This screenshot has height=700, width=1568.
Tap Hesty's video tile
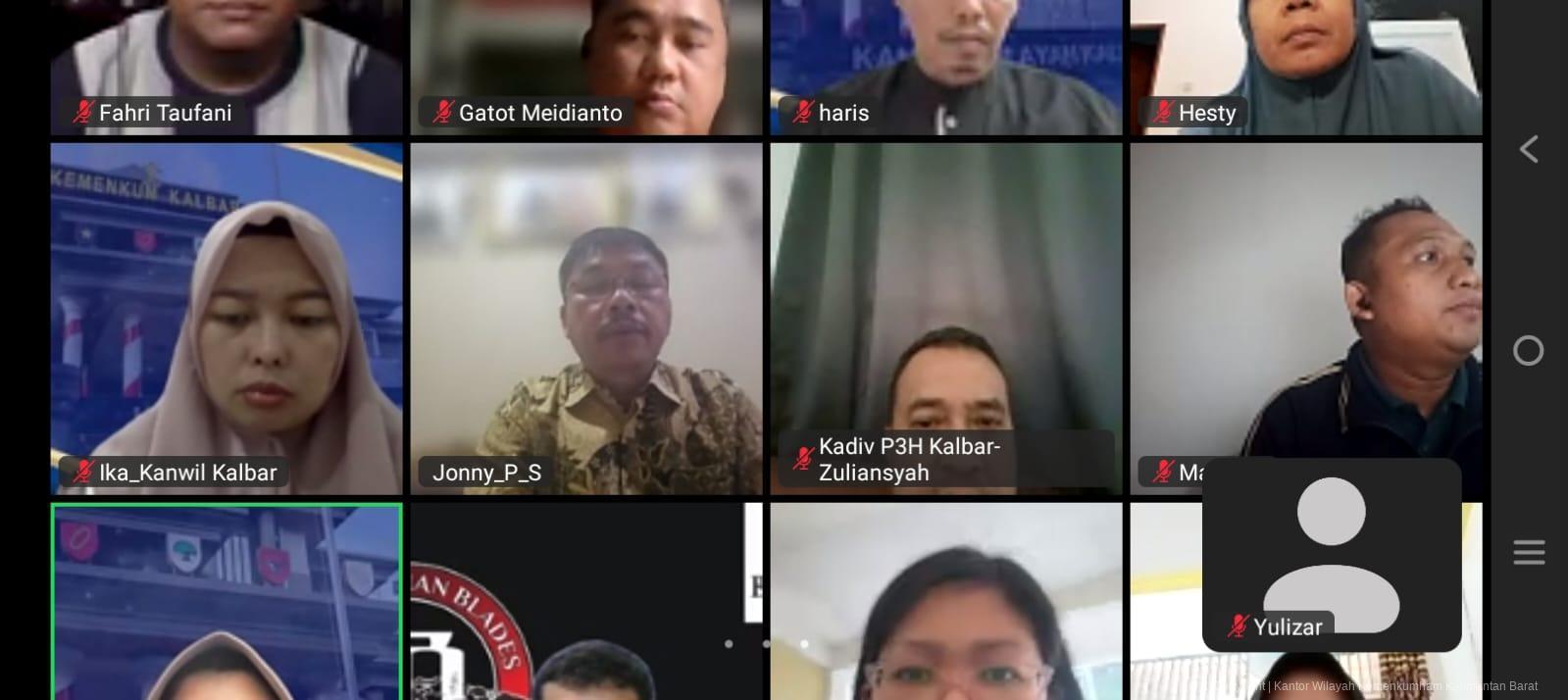coord(1305,59)
